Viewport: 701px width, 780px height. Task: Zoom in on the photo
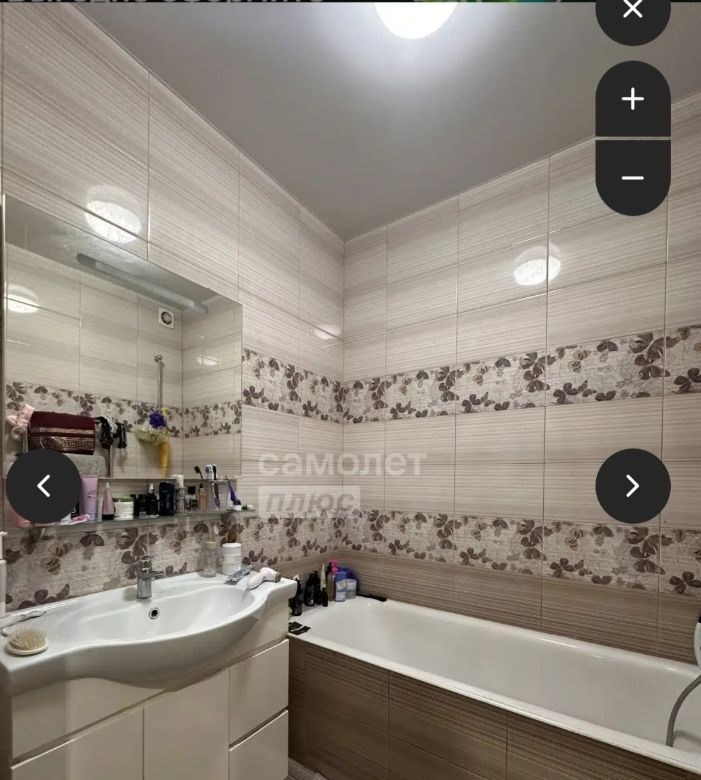point(632,99)
